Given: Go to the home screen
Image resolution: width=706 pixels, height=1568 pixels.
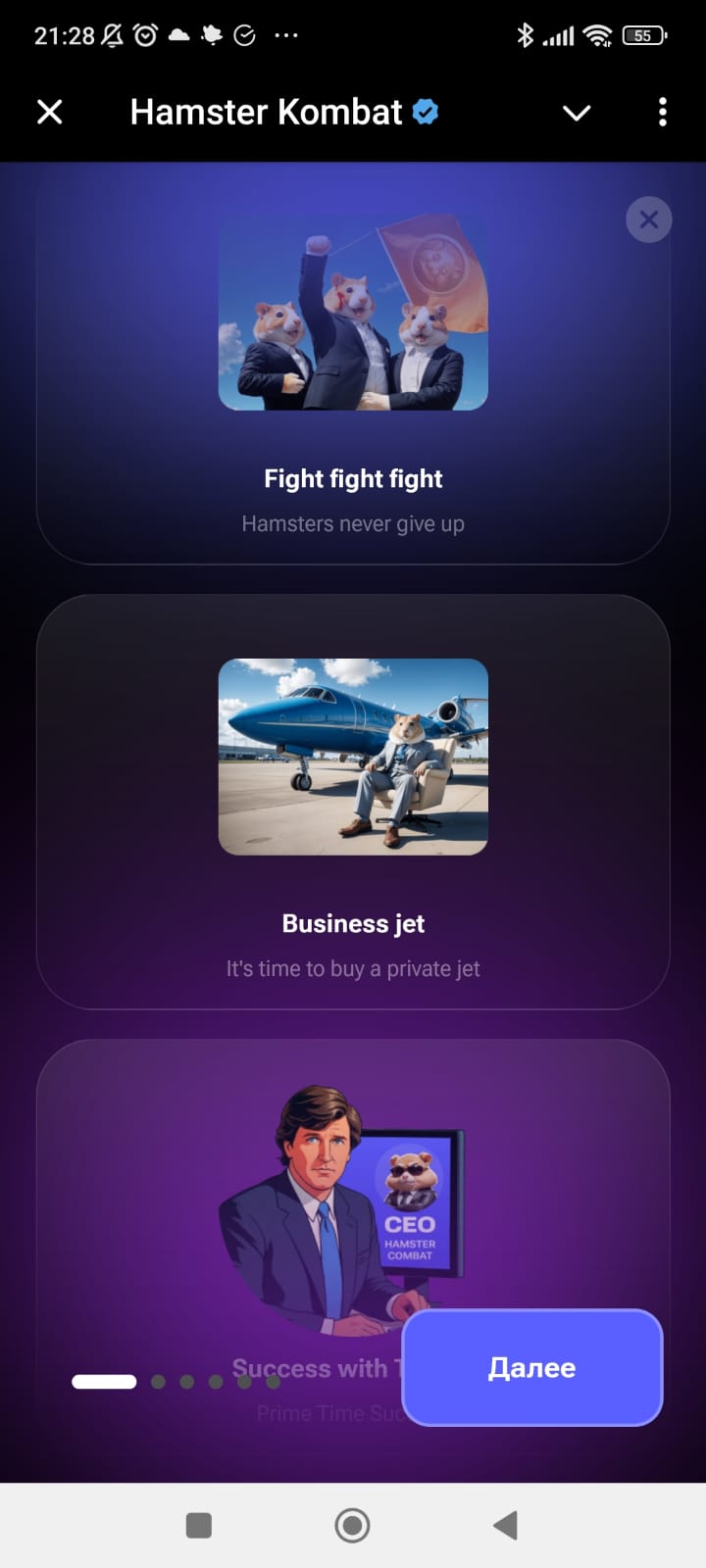Looking at the screenshot, I should (x=352, y=1525).
